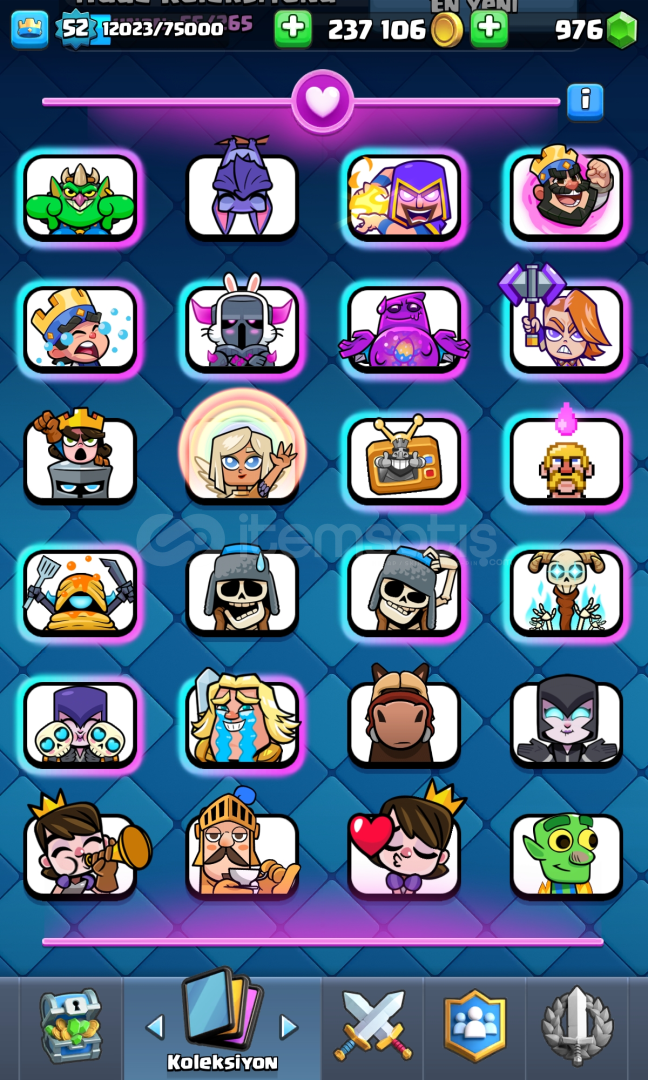This screenshot has height=1080, width=648.
Task: Open the shop chest tab
Action: click(x=70, y=1026)
